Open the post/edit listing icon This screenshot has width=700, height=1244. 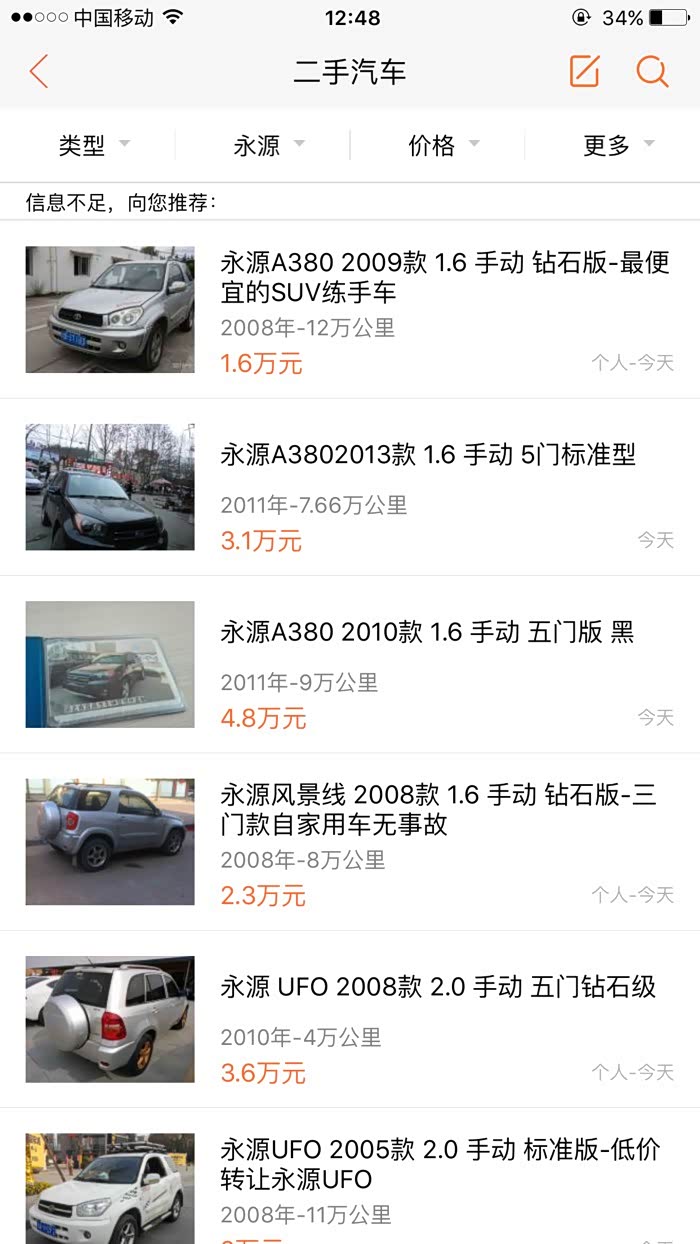click(x=584, y=72)
